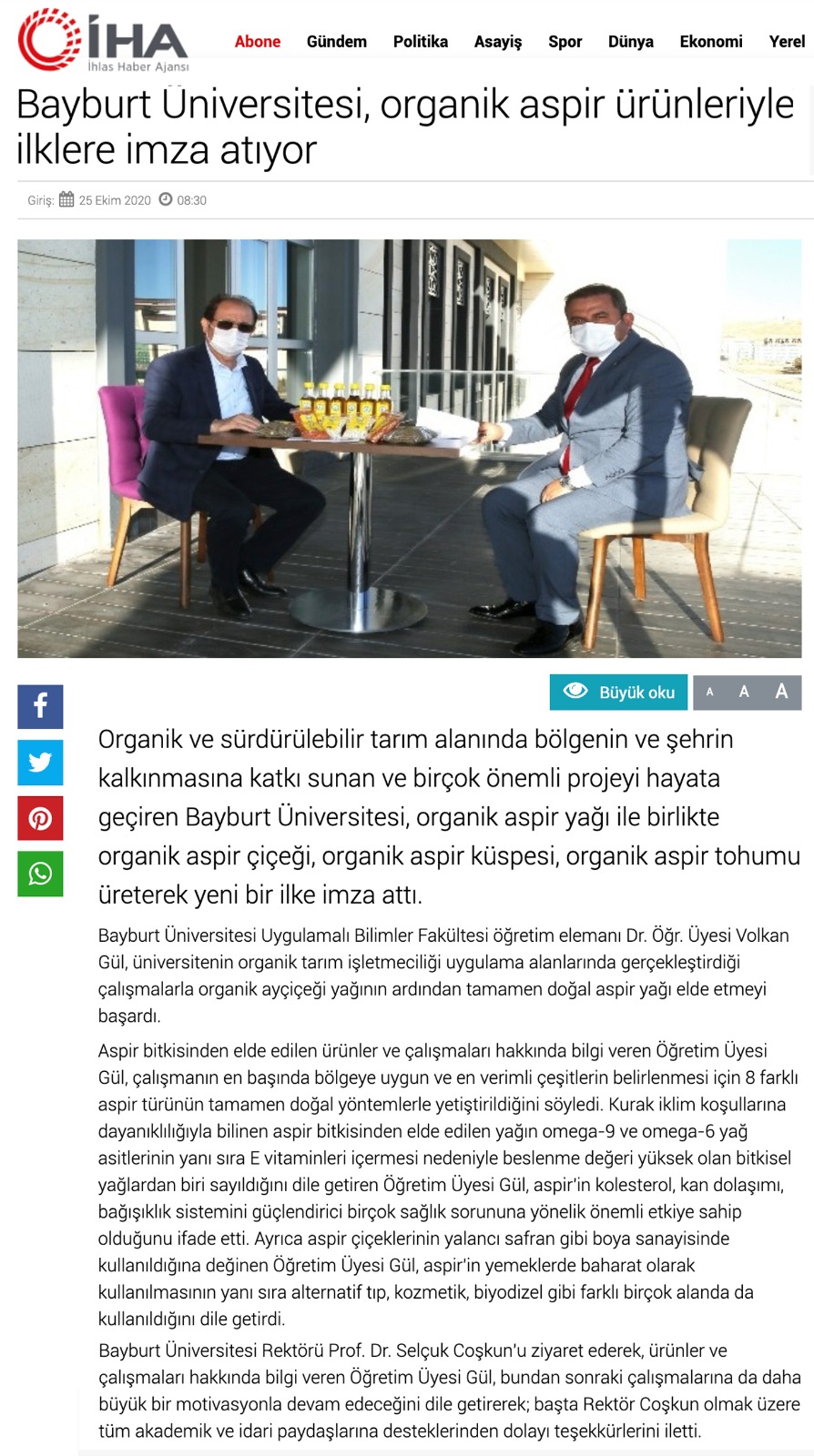Share the article on Facebook
The height and width of the screenshot is (1456, 814).
(x=40, y=706)
